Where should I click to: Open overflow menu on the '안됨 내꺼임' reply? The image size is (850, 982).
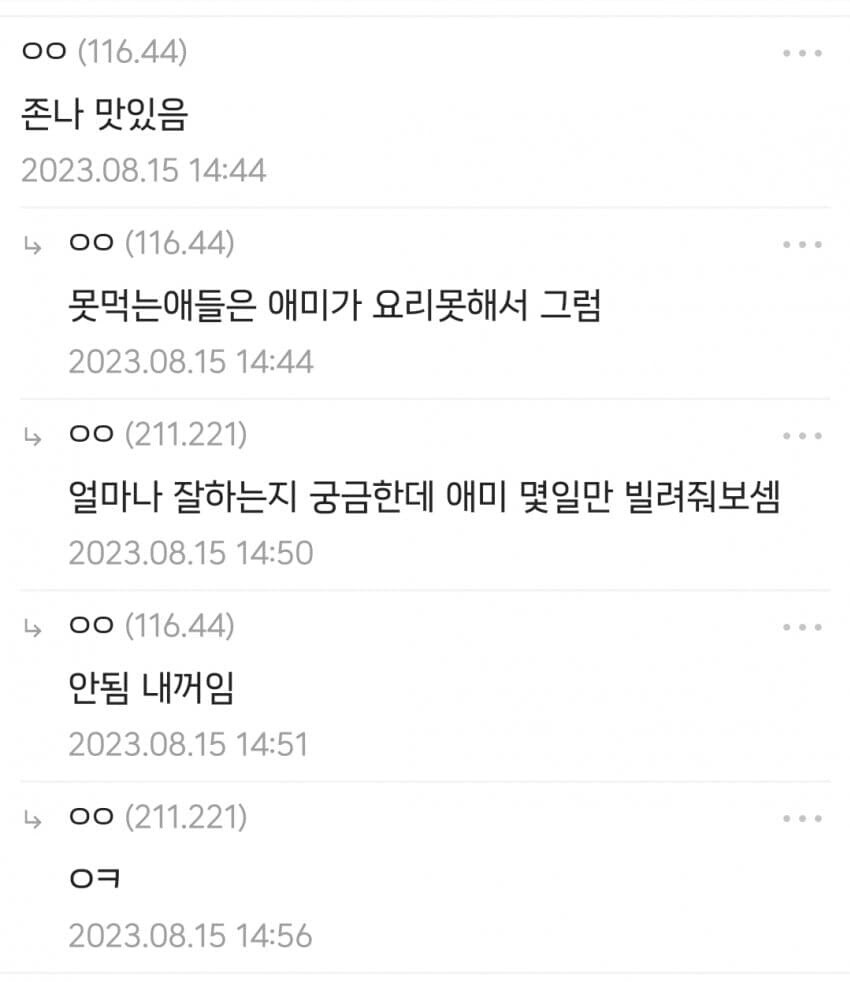point(802,627)
